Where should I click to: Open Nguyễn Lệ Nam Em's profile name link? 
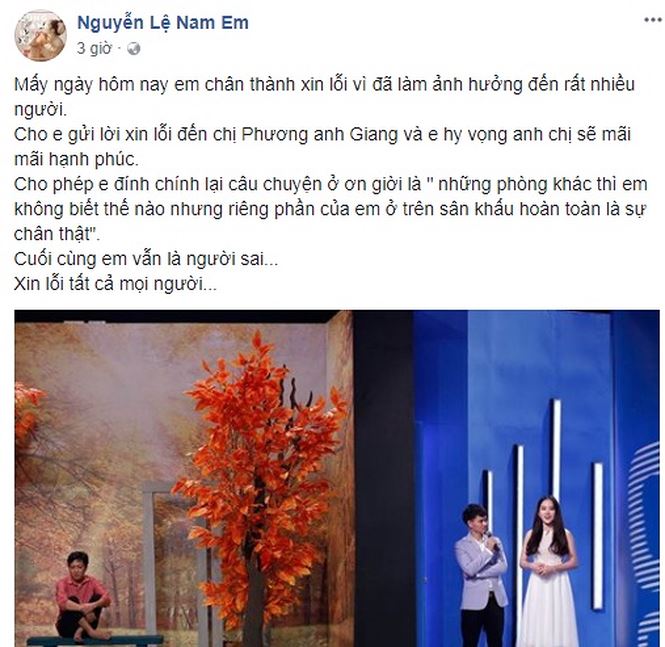[x=162, y=22]
